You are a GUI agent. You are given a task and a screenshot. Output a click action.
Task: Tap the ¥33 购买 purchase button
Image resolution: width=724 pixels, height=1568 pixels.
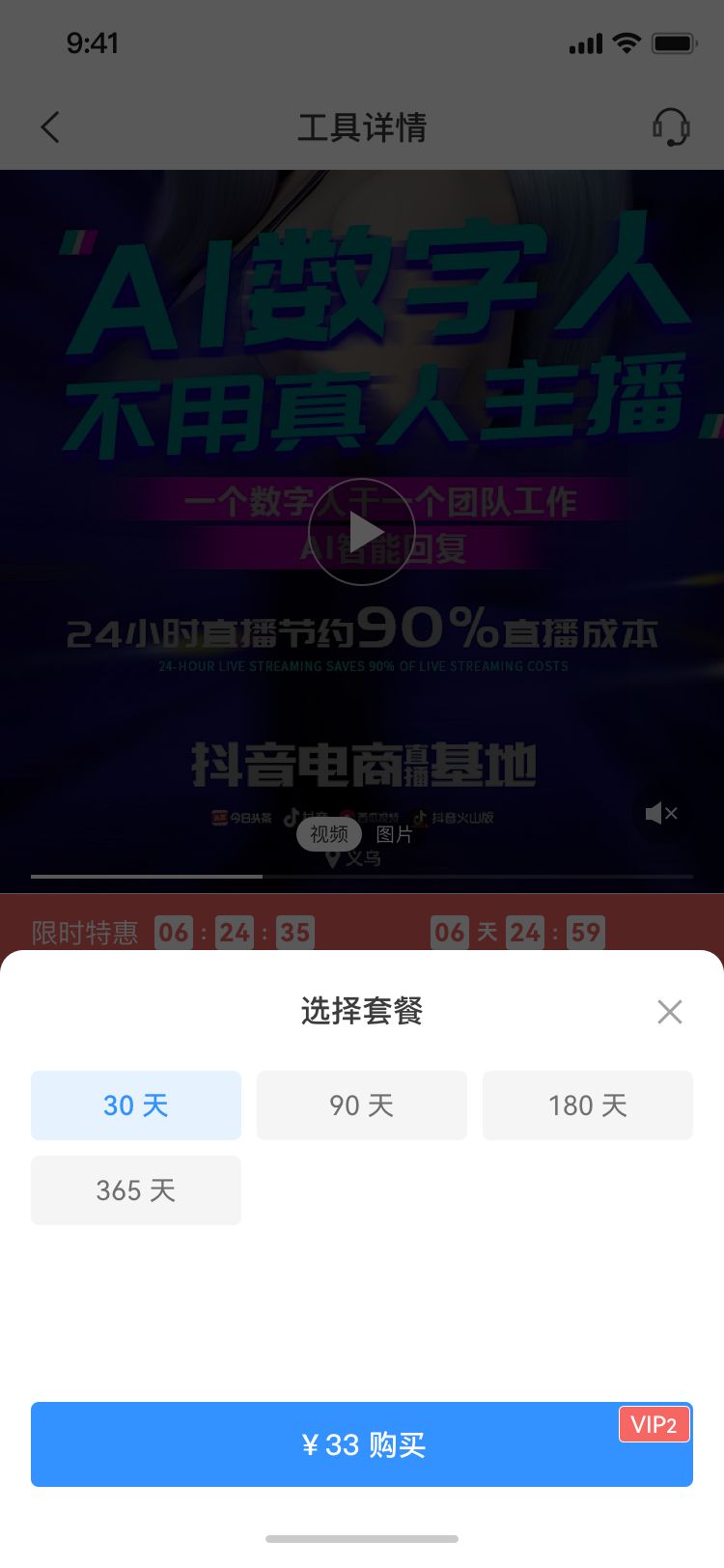point(362,1444)
